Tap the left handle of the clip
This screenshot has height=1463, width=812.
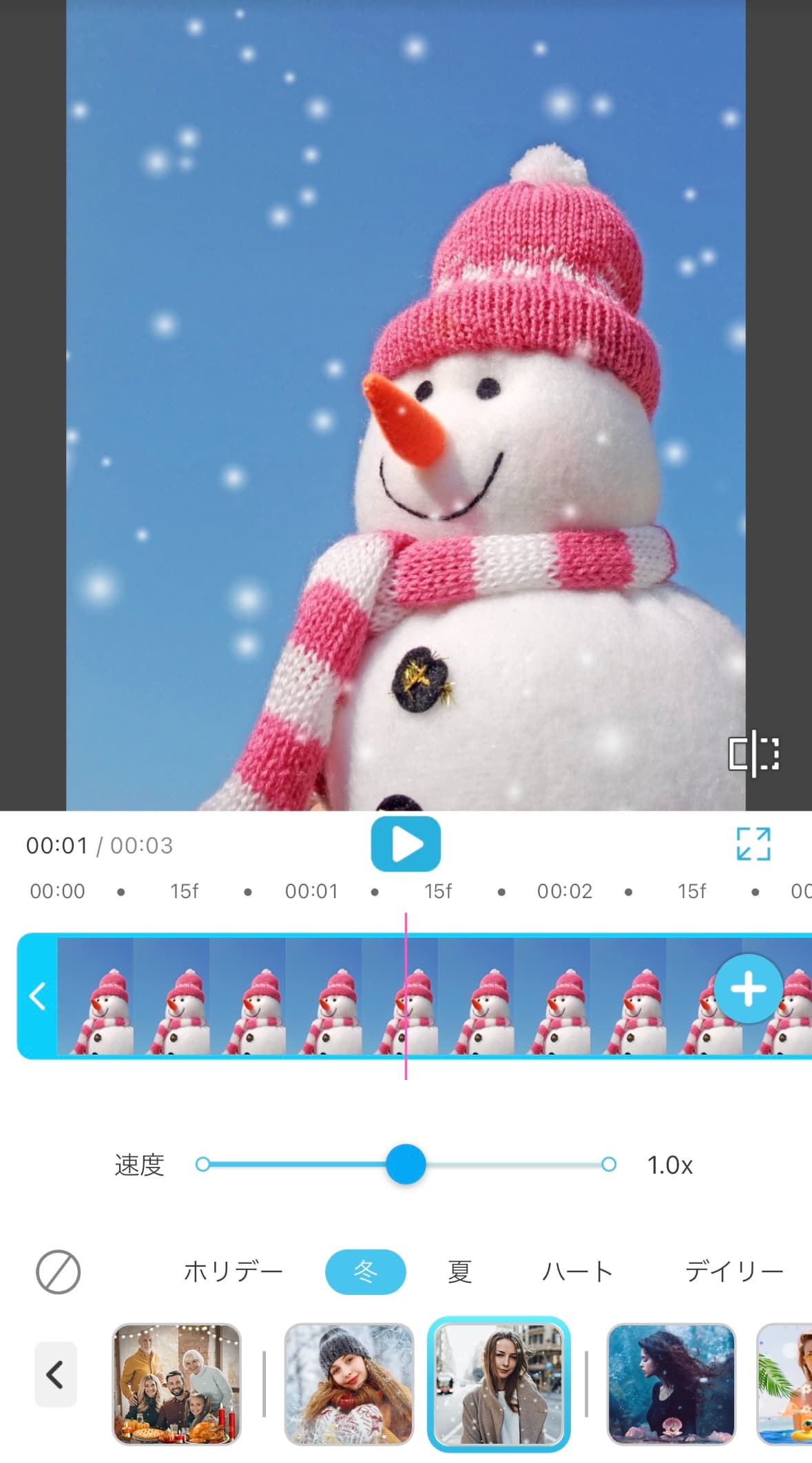[x=37, y=996]
